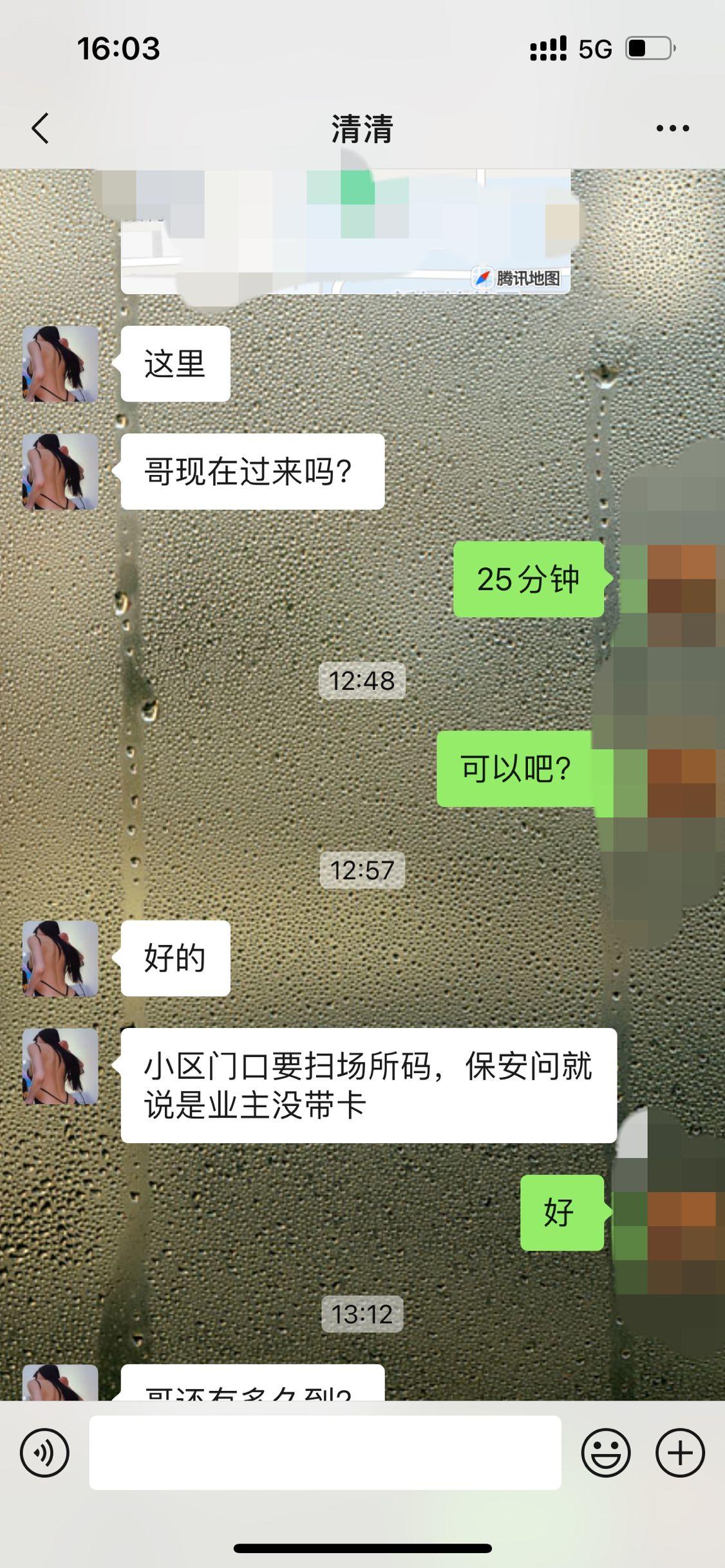Go back to the chat list
Image resolution: width=725 pixels, height=1568 pixels.
(40, 128)
